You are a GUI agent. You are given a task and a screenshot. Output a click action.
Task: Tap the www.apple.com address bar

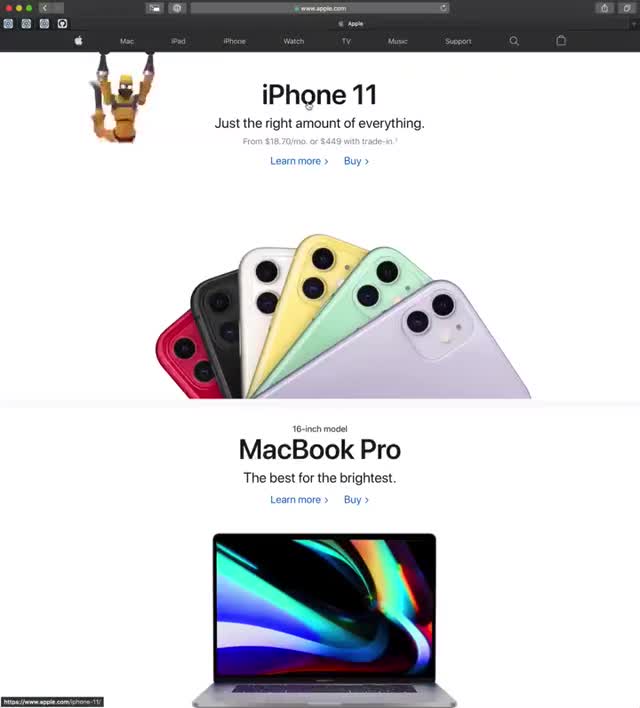320,8
